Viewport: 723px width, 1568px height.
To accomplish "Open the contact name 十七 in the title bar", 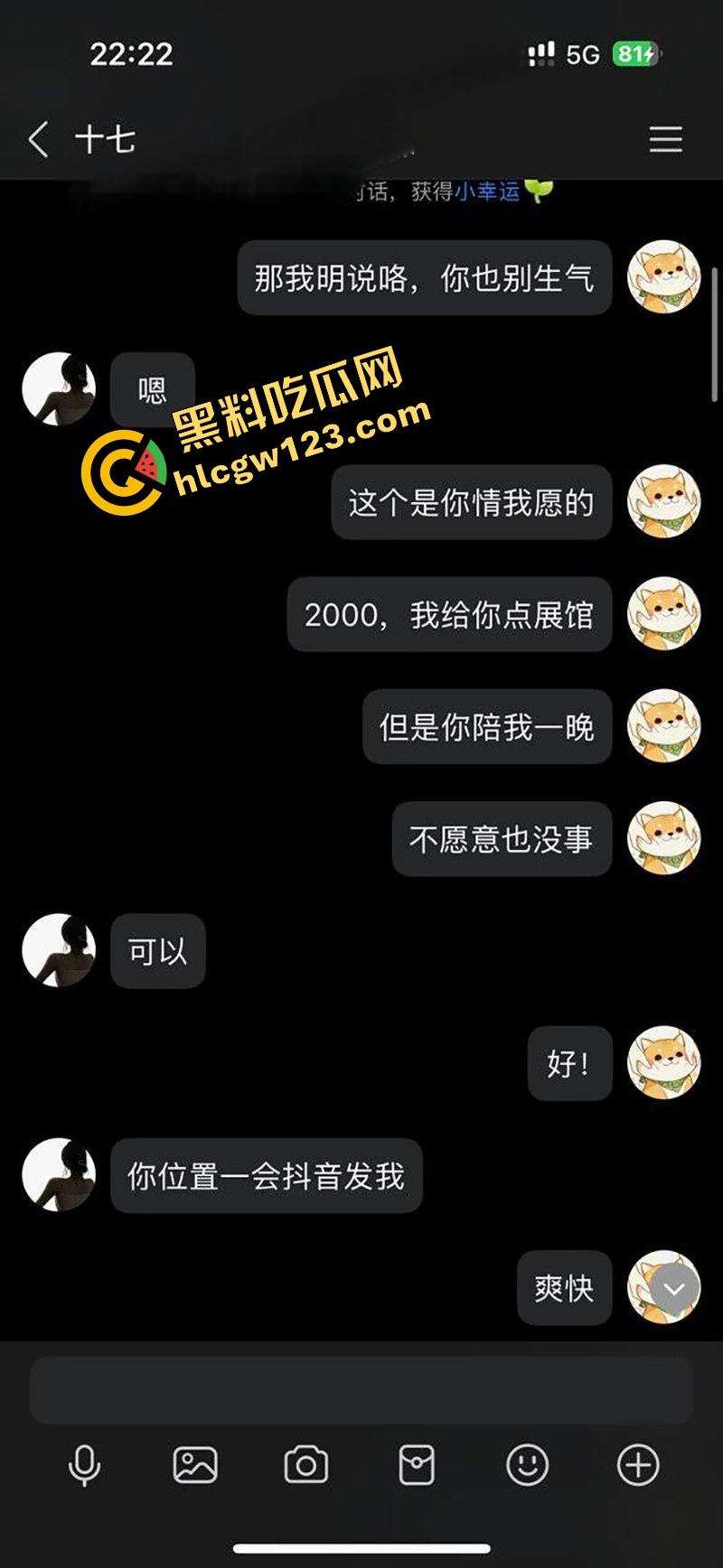I will click(108, 138).
